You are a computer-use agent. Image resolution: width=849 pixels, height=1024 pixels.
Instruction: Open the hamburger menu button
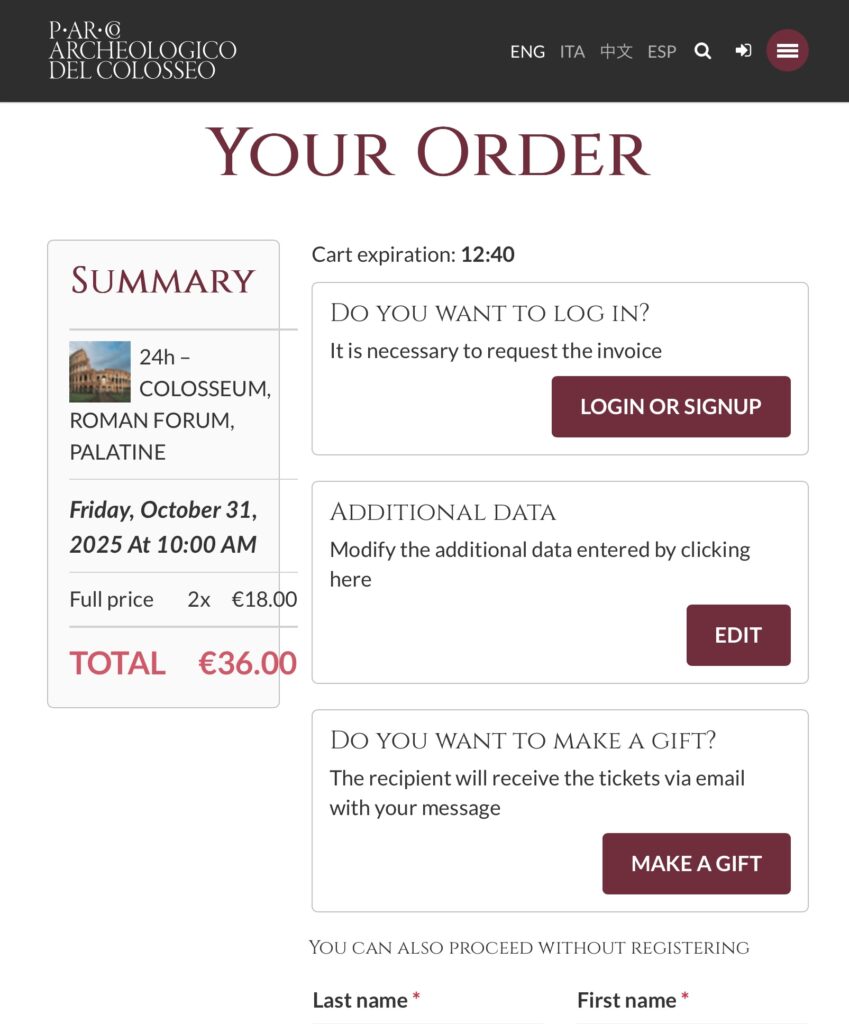tap(787, 51)
